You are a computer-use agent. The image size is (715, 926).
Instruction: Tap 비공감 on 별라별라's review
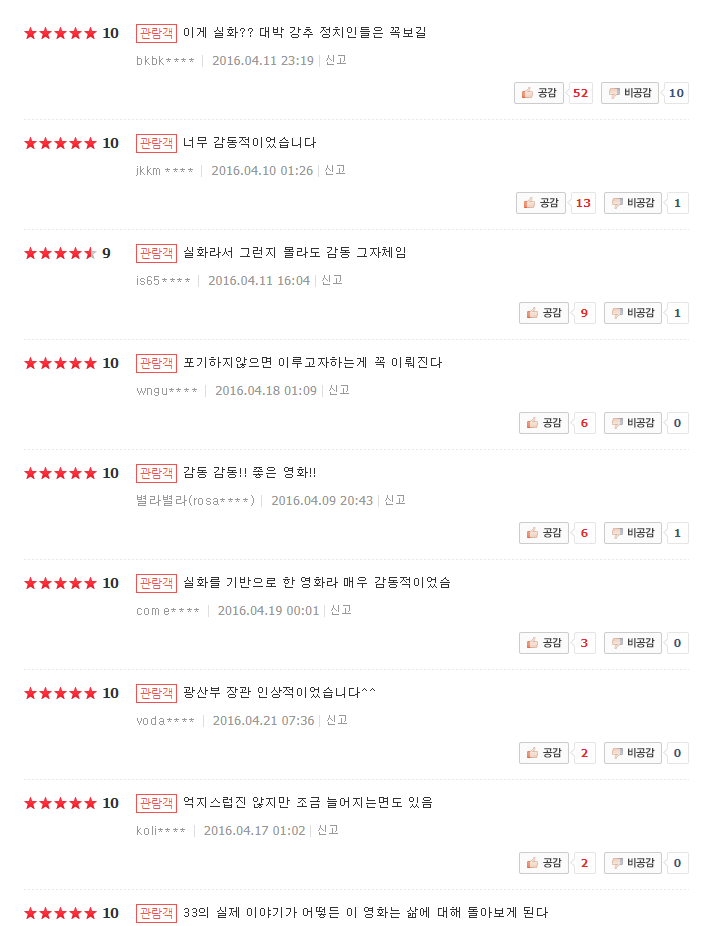click(x=632, y=533)
